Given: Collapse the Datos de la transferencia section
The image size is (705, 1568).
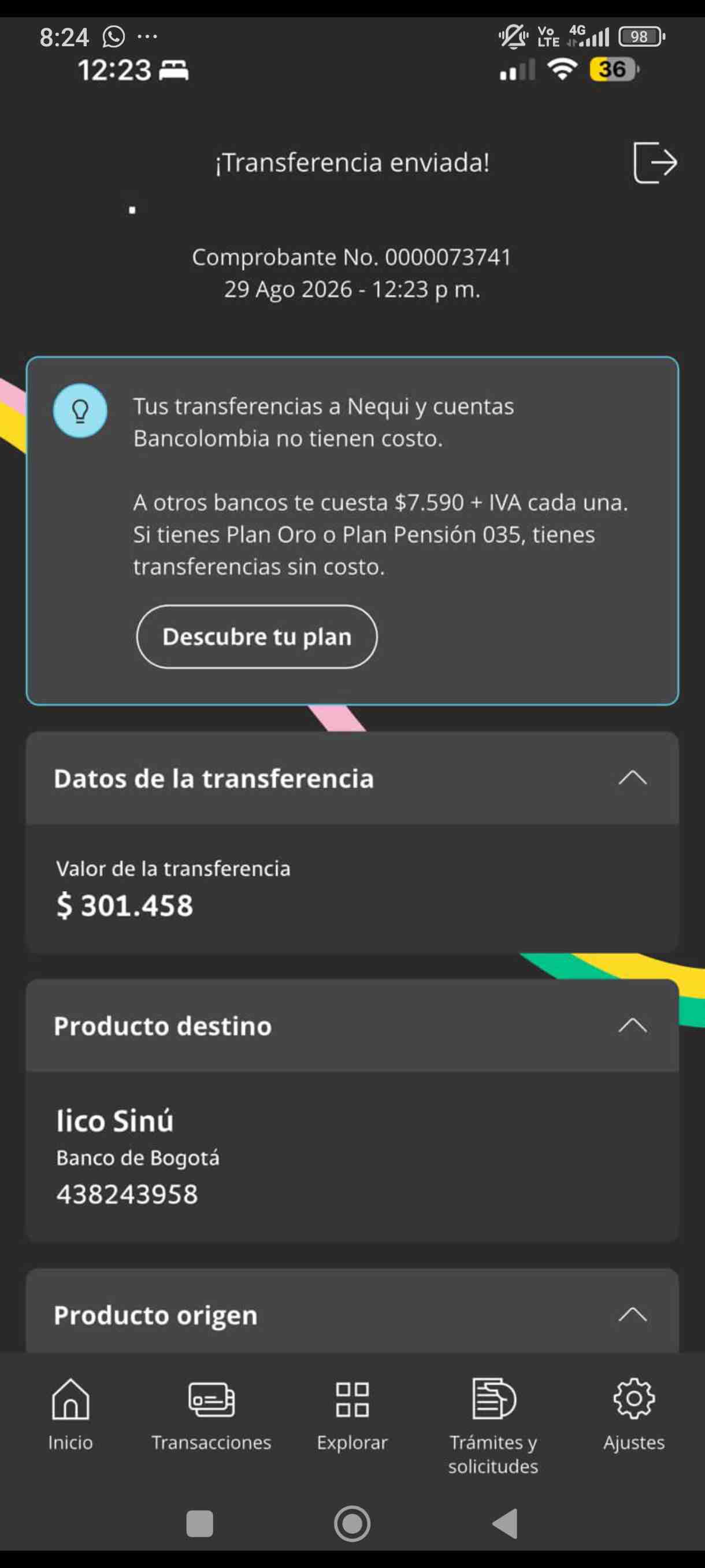Looking at the screenshot, I should 633,778.
